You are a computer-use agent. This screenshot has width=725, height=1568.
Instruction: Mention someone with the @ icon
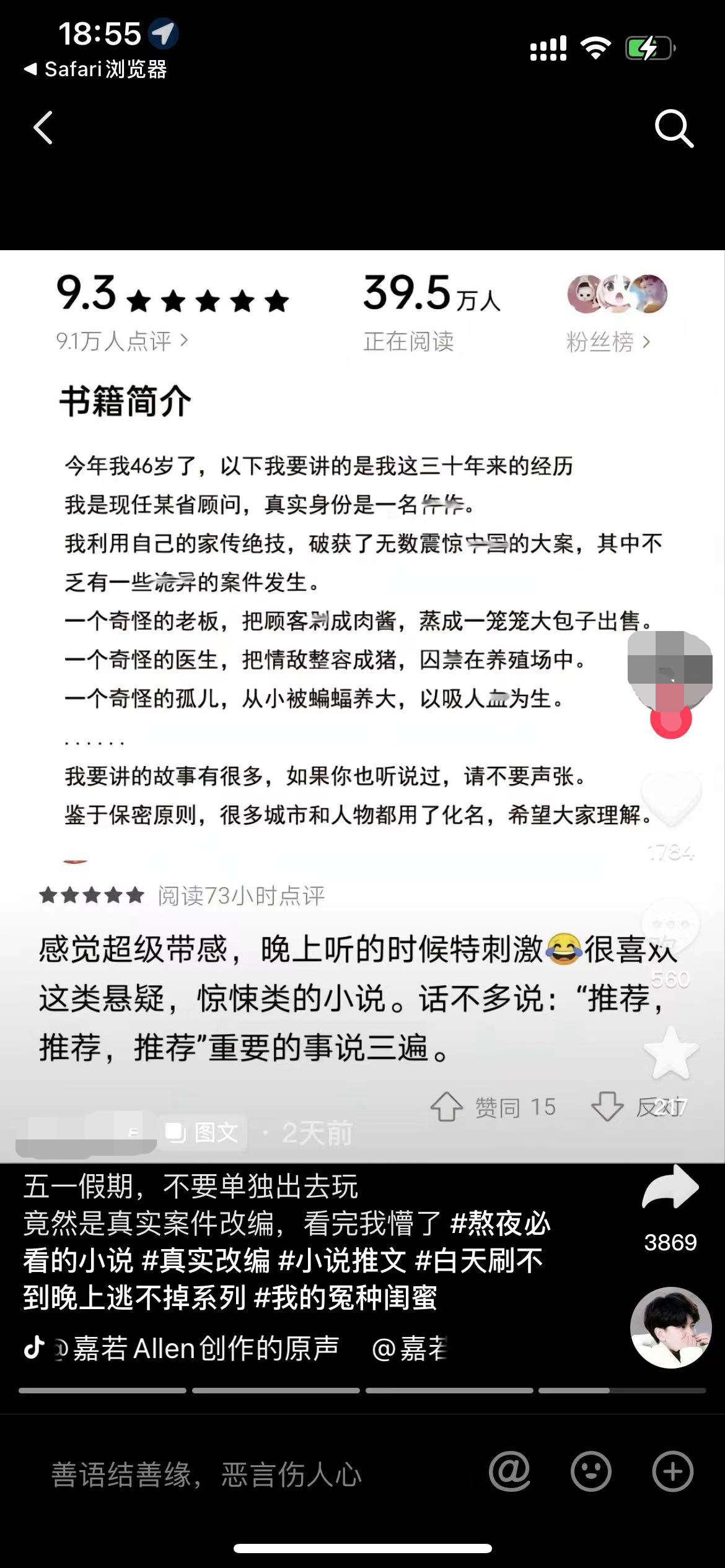509,1471
